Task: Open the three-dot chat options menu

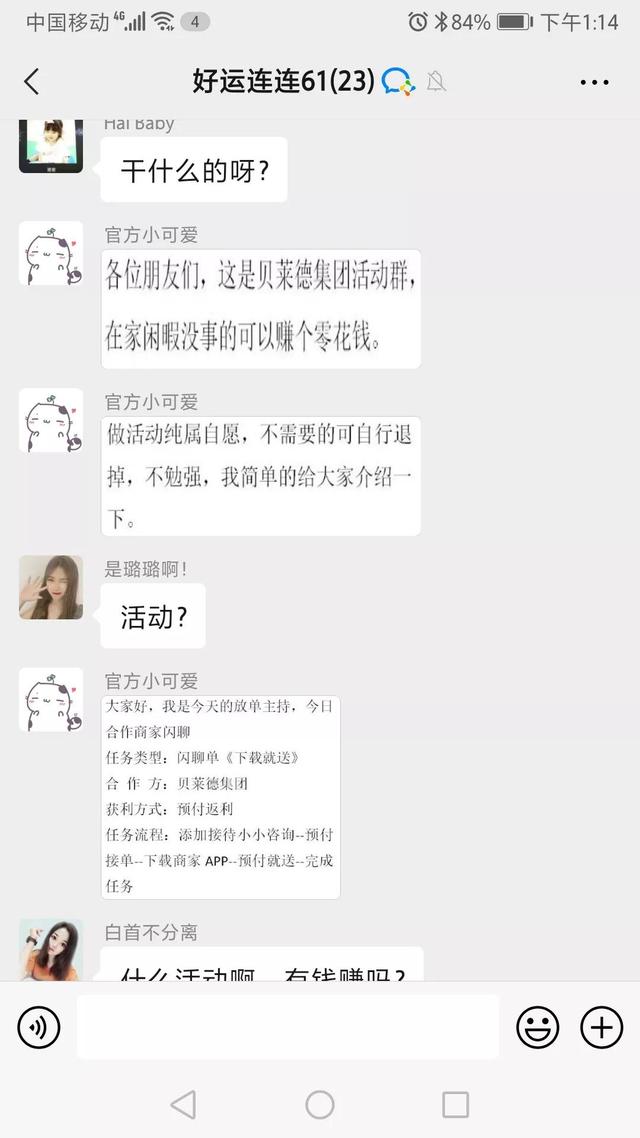Action: pos(594,82)
